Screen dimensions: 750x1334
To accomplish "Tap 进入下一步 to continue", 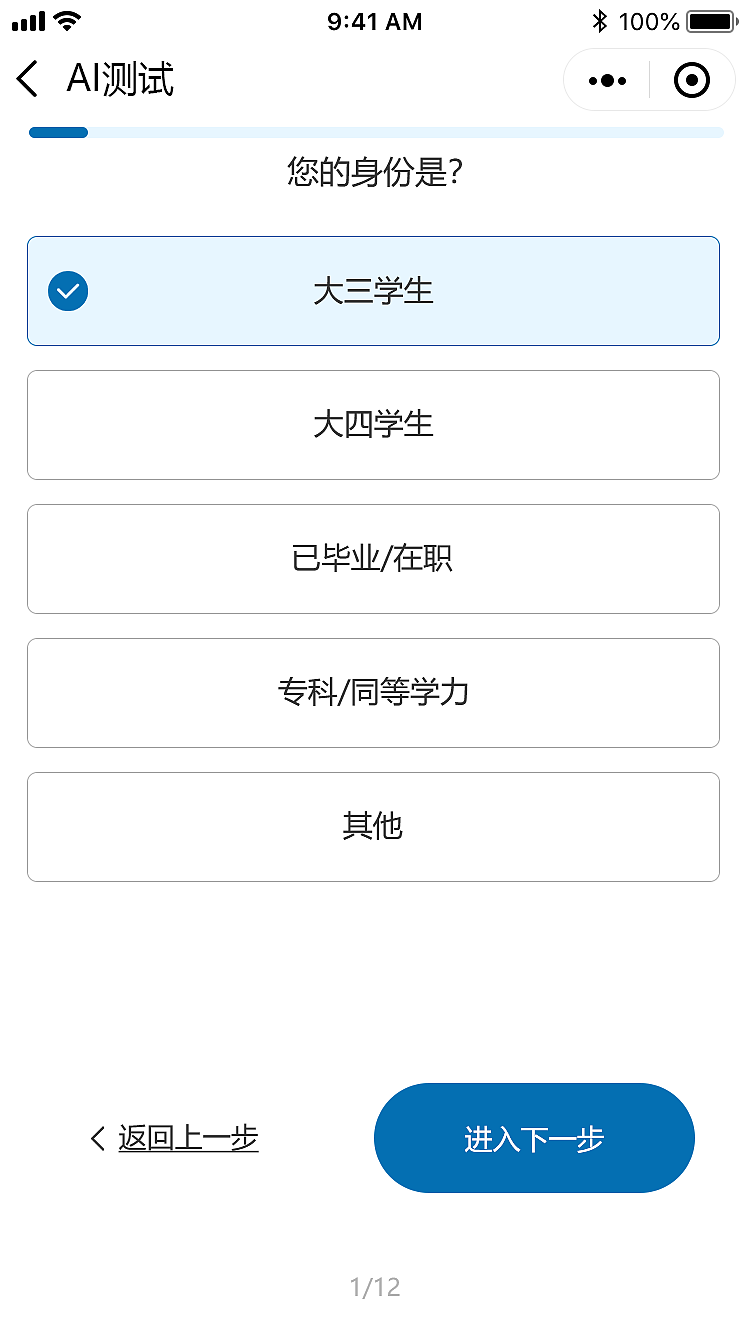I will point(534,1137).
